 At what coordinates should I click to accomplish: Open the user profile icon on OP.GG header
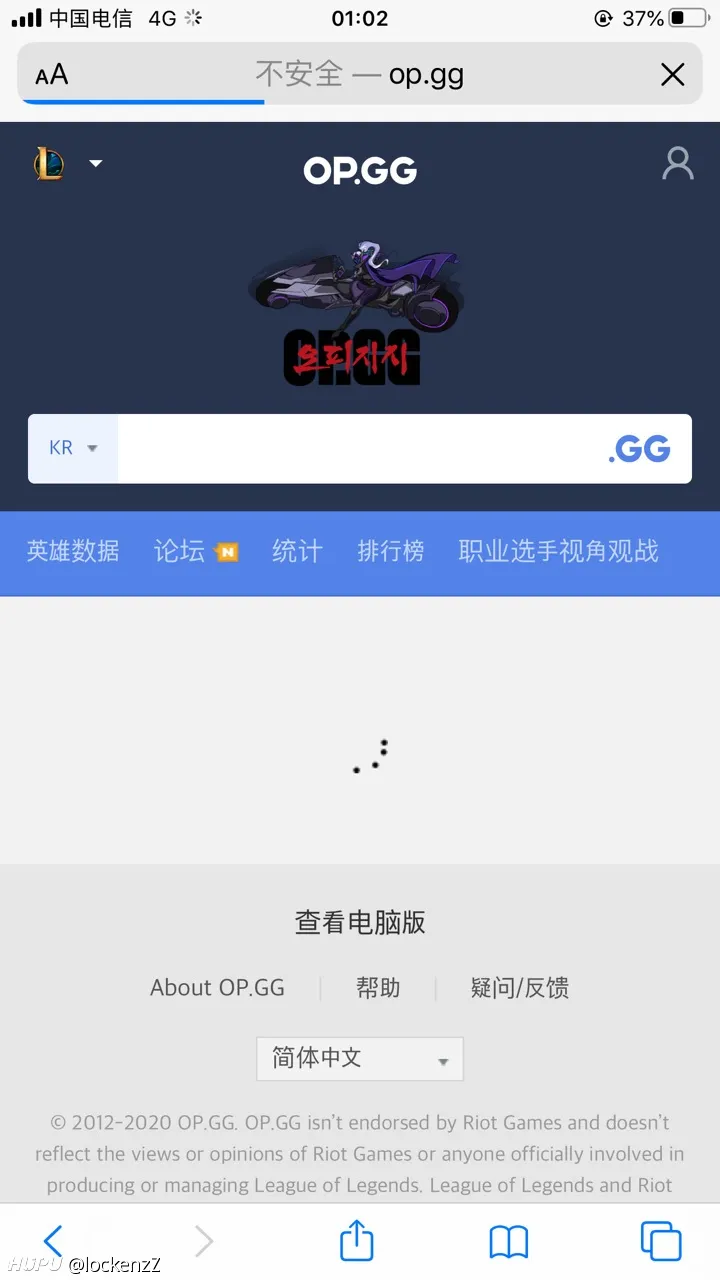tap(678, 163)
